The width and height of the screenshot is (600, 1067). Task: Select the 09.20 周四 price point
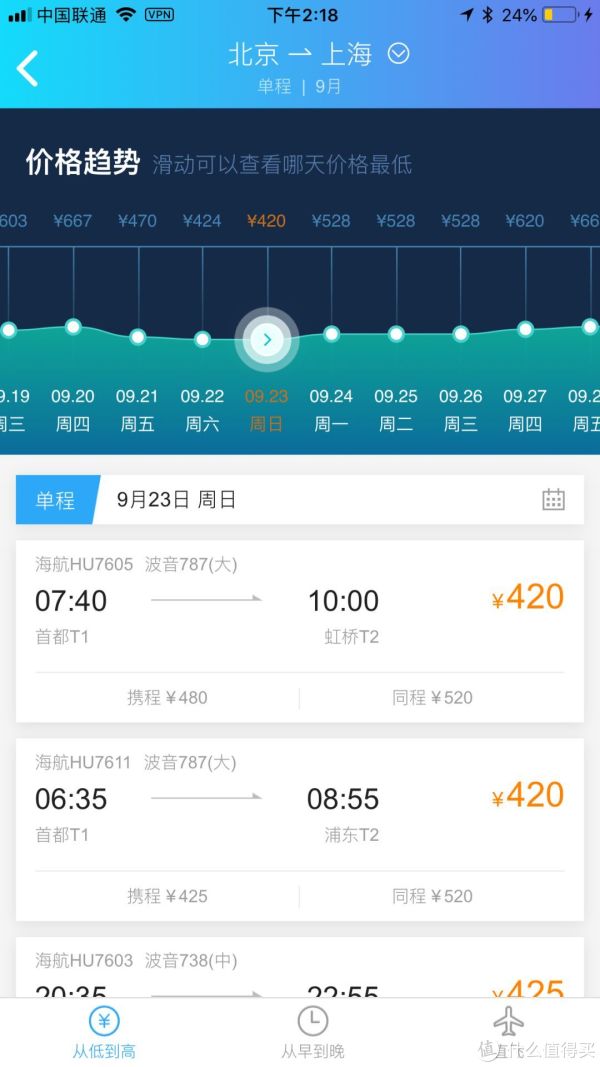pyautogui.click(x=73, y=327)
